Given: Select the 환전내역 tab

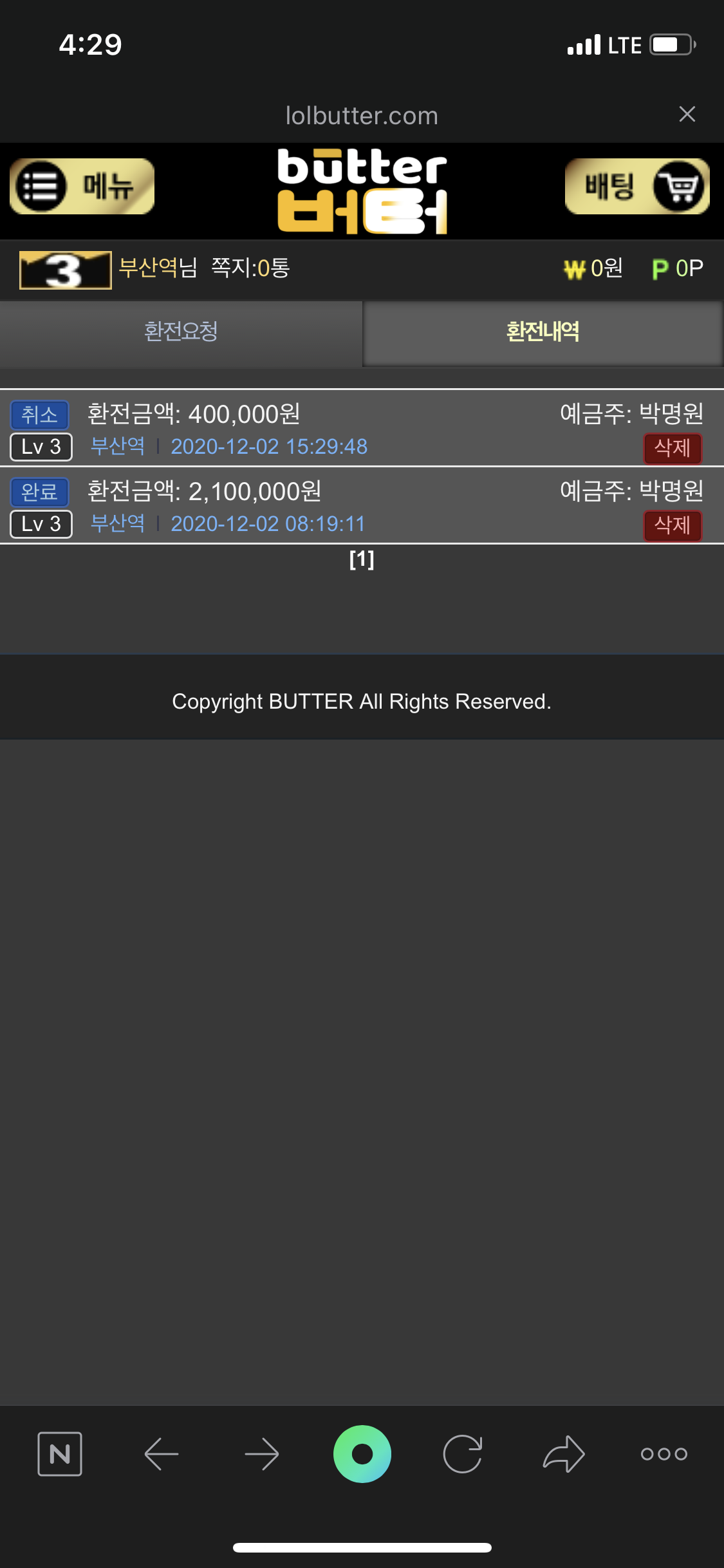Looking at the screenshot, I should 543,332.
